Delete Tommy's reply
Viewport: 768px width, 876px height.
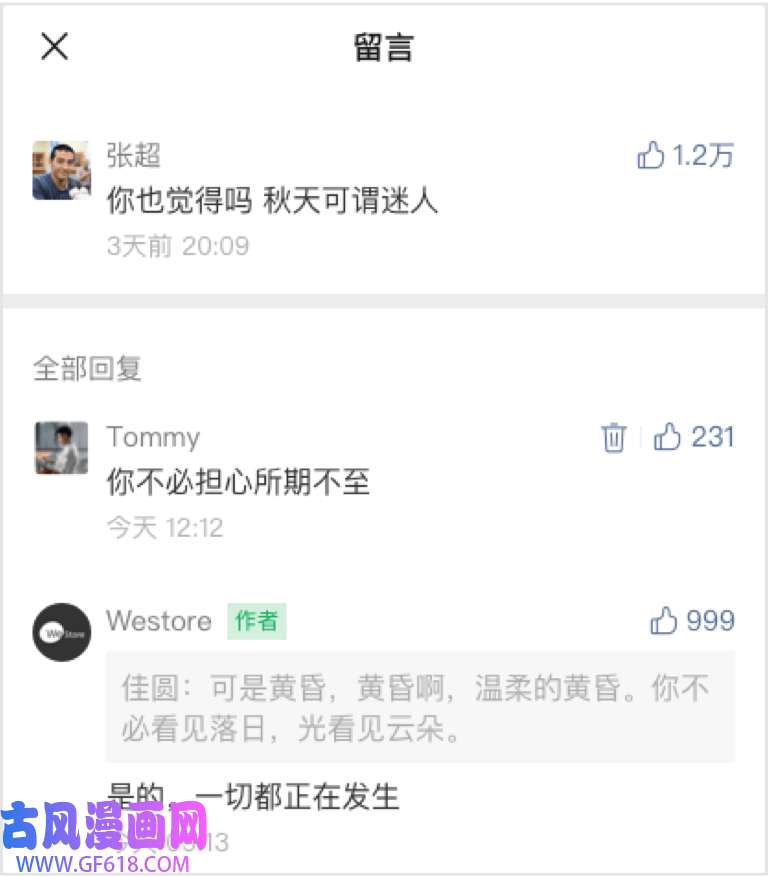[613, 438]
